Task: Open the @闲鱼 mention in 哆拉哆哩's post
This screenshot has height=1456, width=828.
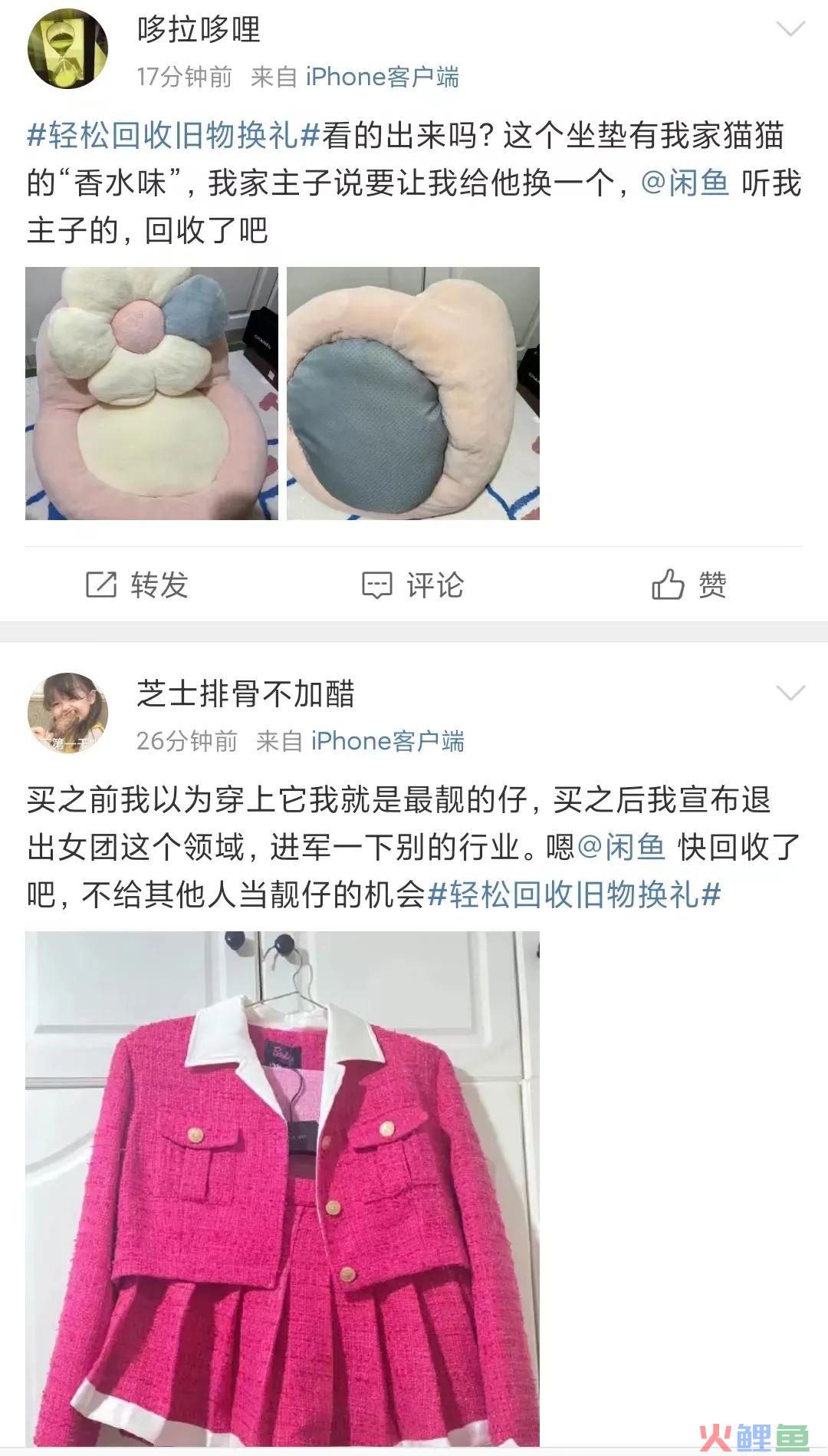Action: click(x=685, y=183)
